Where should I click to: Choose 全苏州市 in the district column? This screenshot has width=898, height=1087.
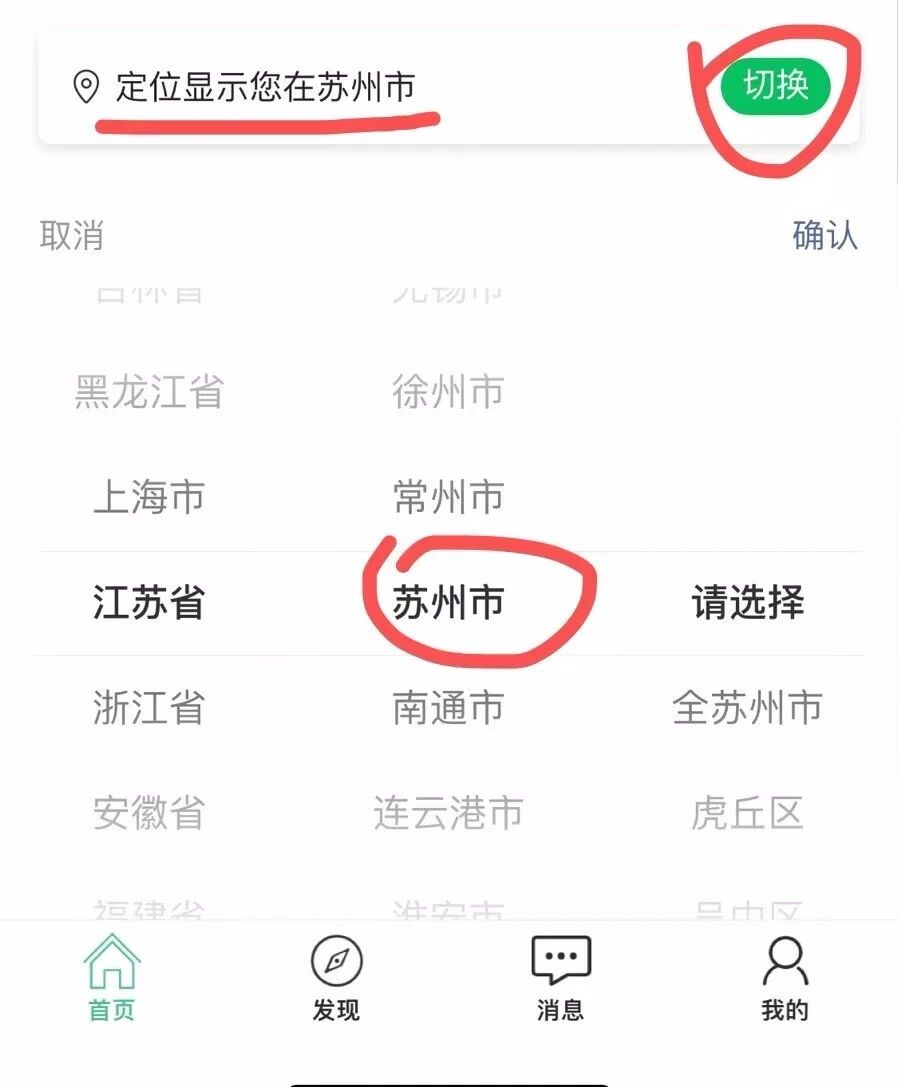pos(748,707)
